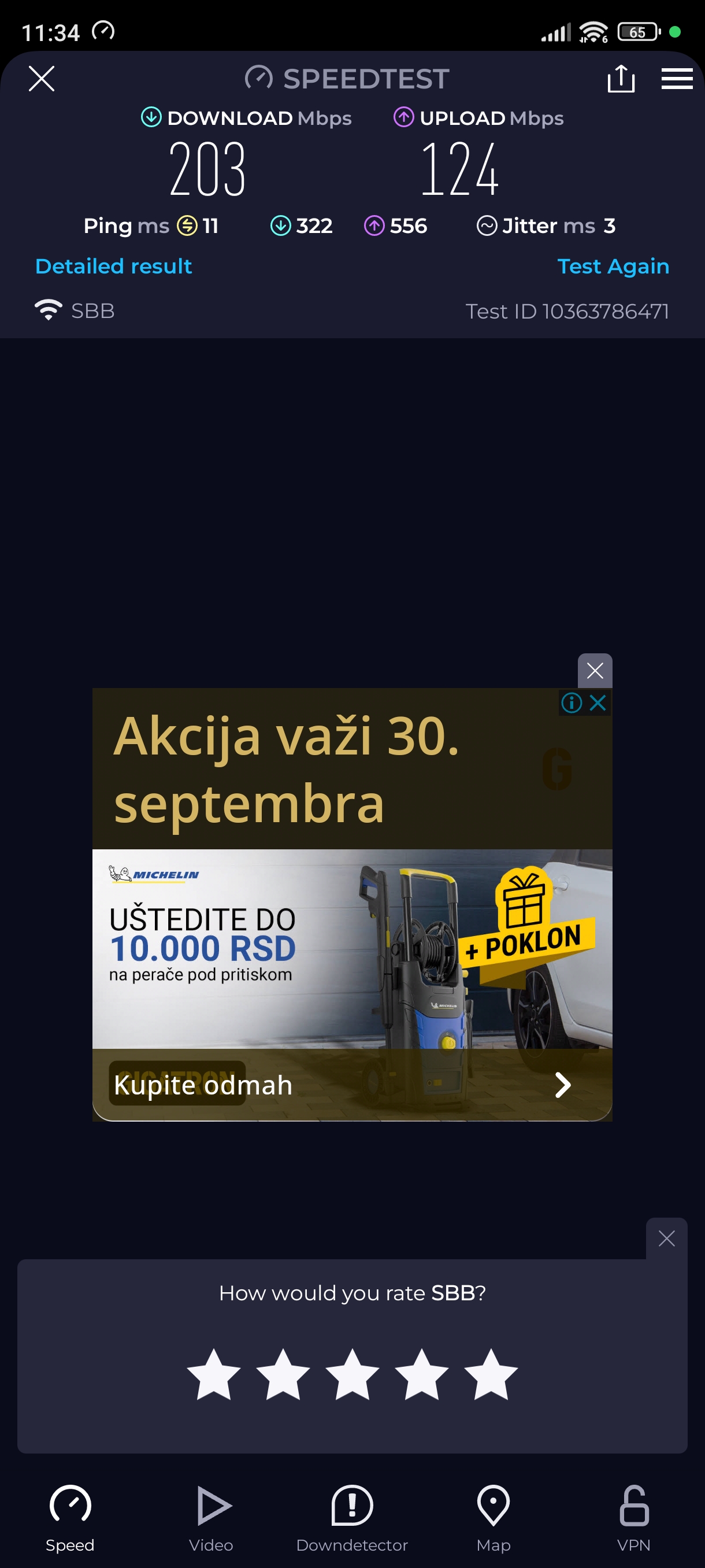Share the speed test result
This screenshot has height=1568, width=705.
point(621,79)
